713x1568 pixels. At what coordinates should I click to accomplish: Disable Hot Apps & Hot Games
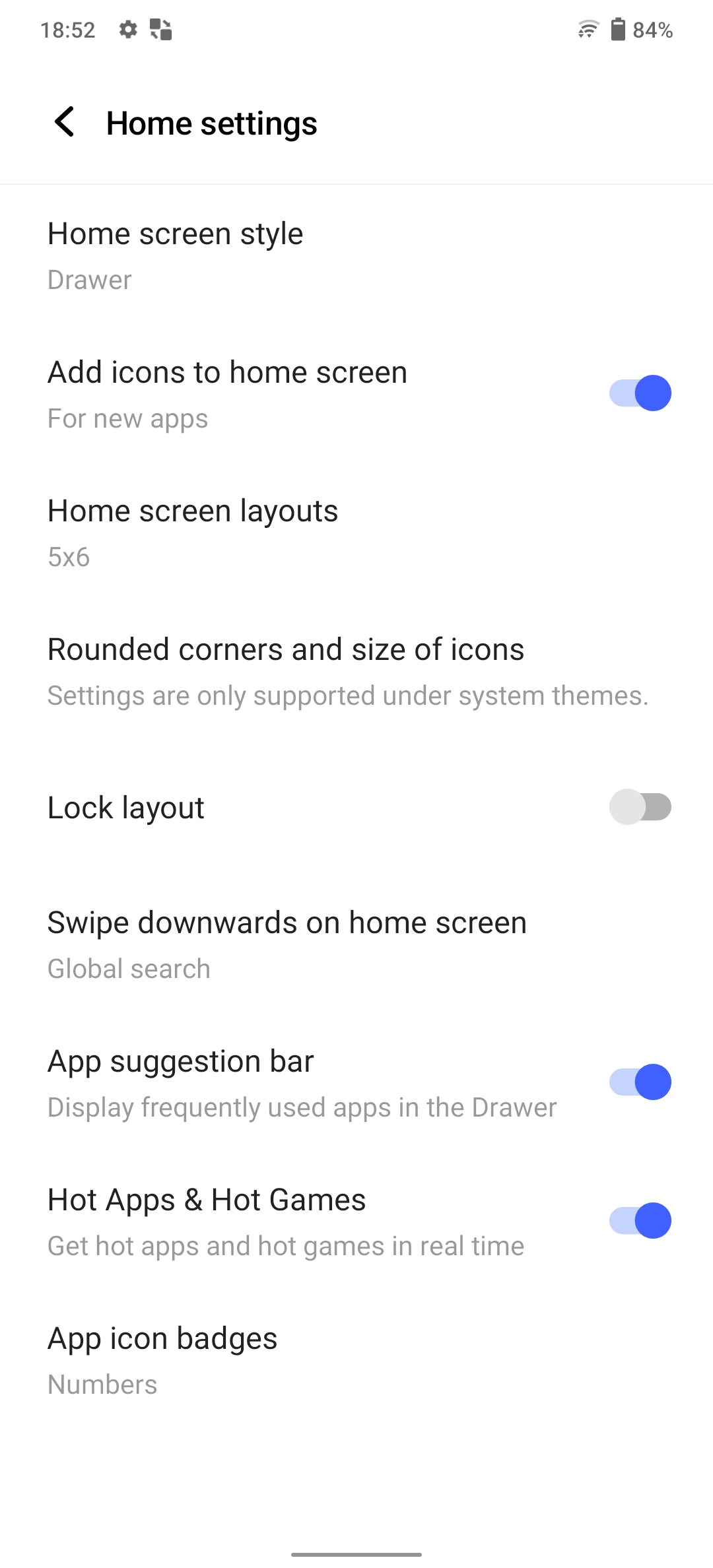[x=640, y=1221]
